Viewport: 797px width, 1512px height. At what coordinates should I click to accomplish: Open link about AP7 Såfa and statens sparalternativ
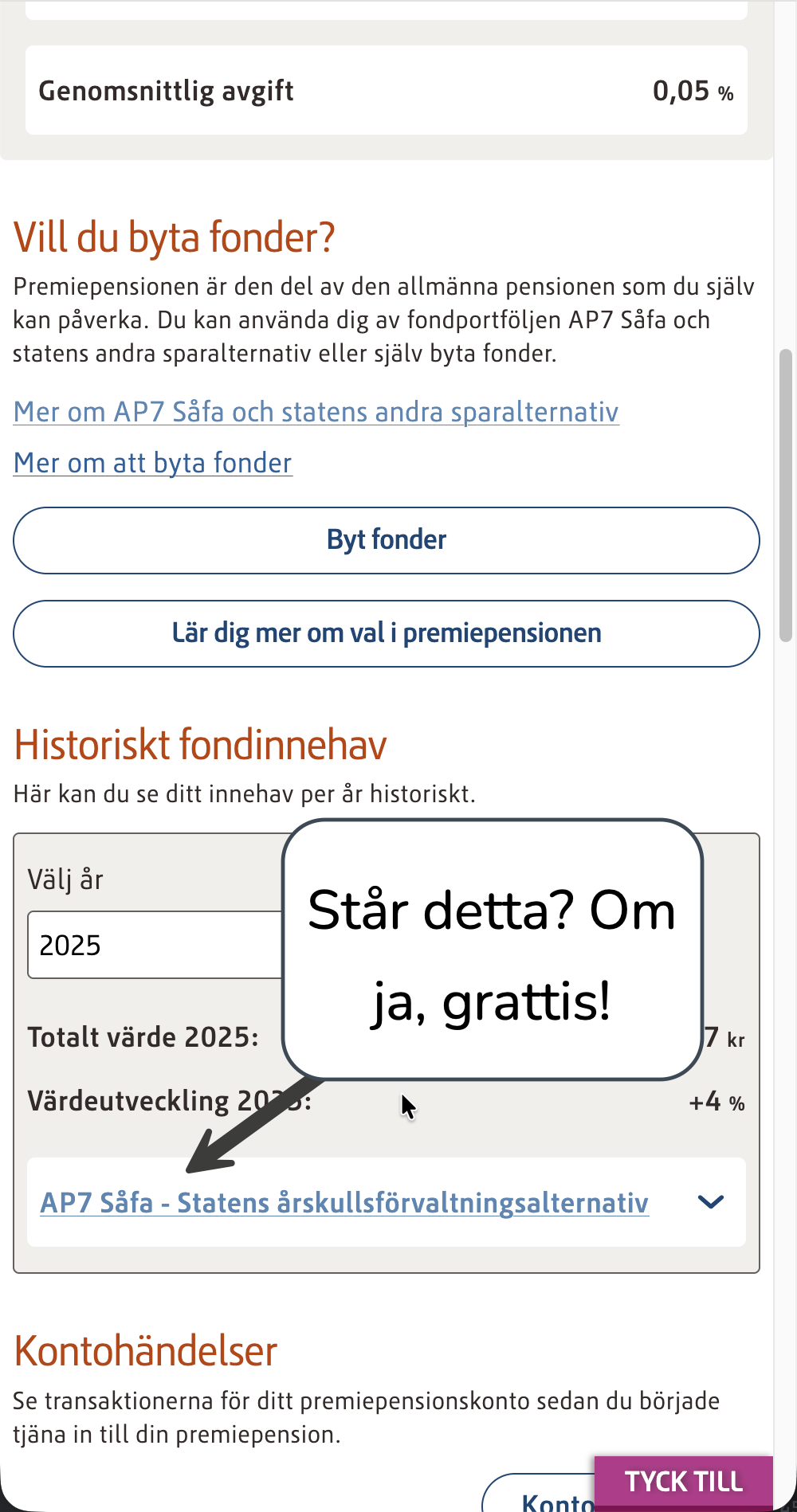(316, 413)
